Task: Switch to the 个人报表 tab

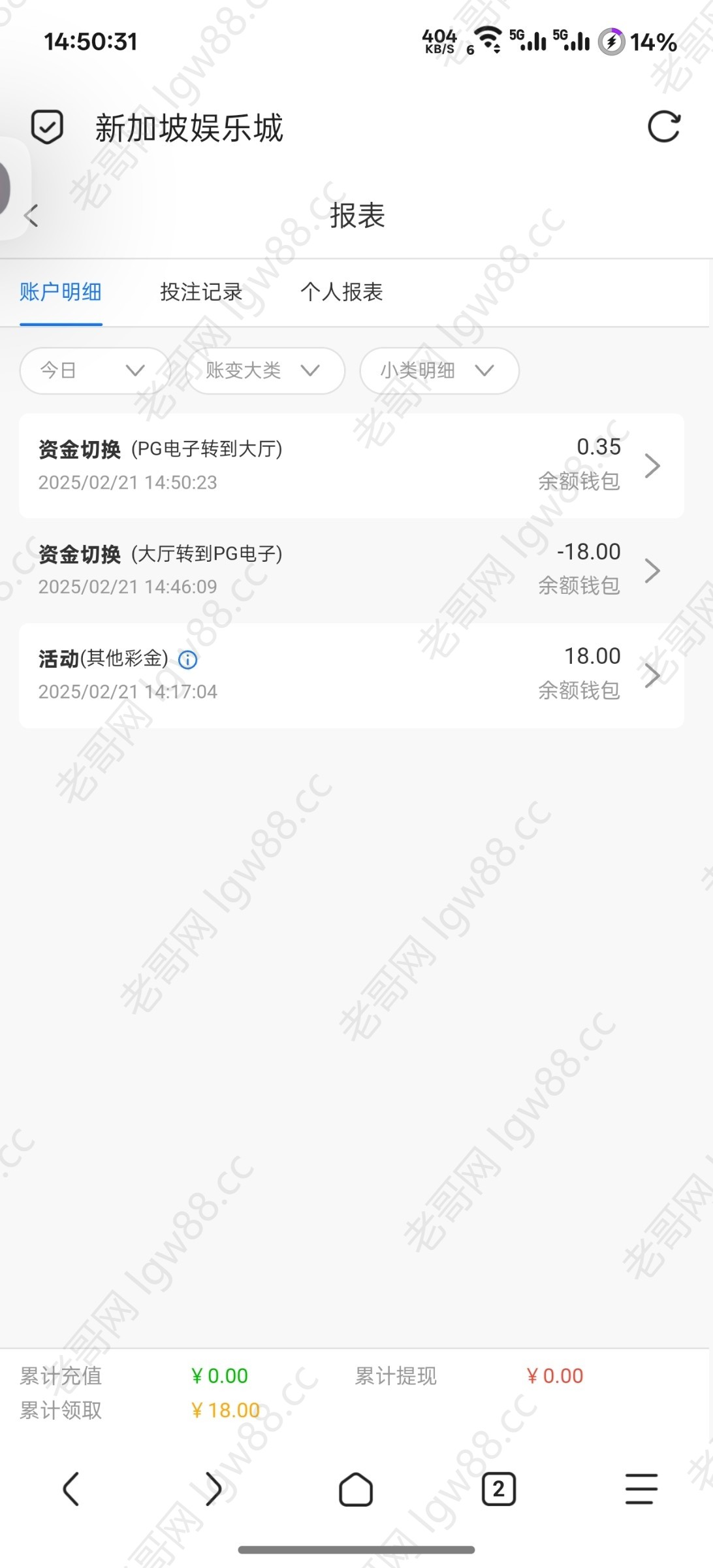Action: point(341,292)
